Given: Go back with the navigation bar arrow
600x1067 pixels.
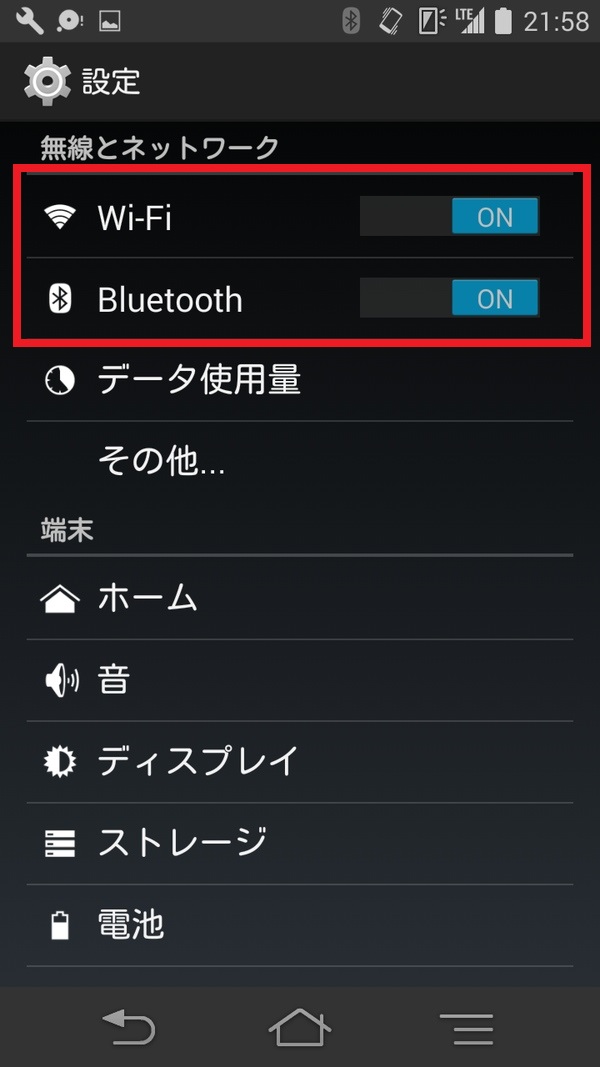Looking at the screenshot, I should click(x=130, y=1027).
